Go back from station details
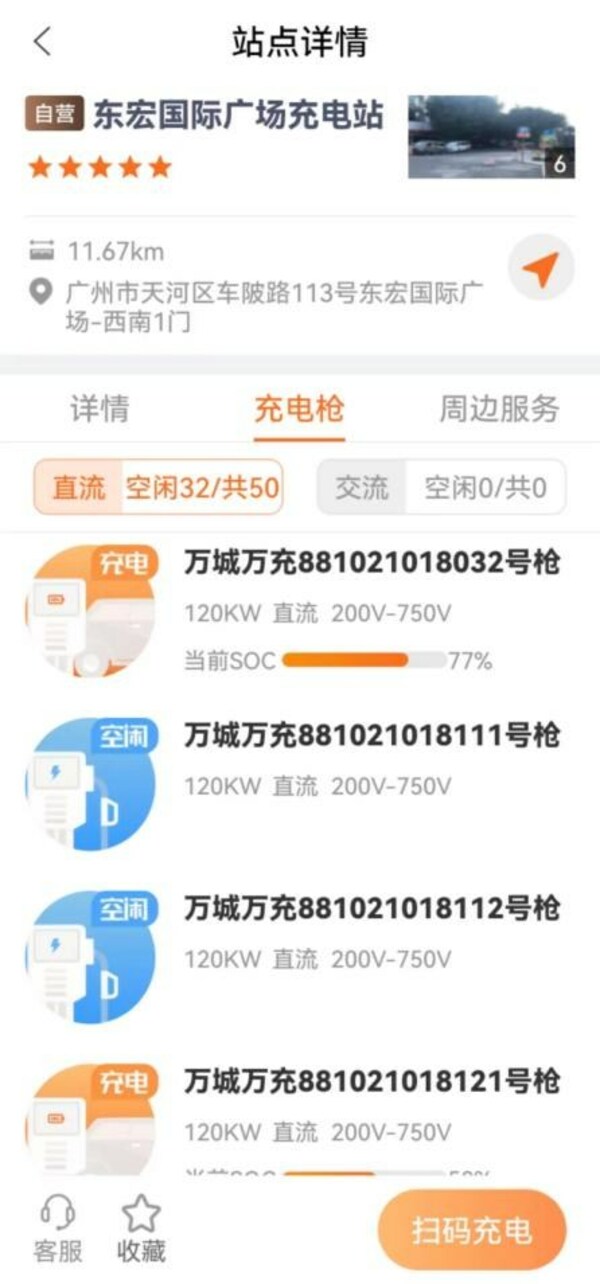The height and width of the screenshot is (1284, 600). (42, 42)
